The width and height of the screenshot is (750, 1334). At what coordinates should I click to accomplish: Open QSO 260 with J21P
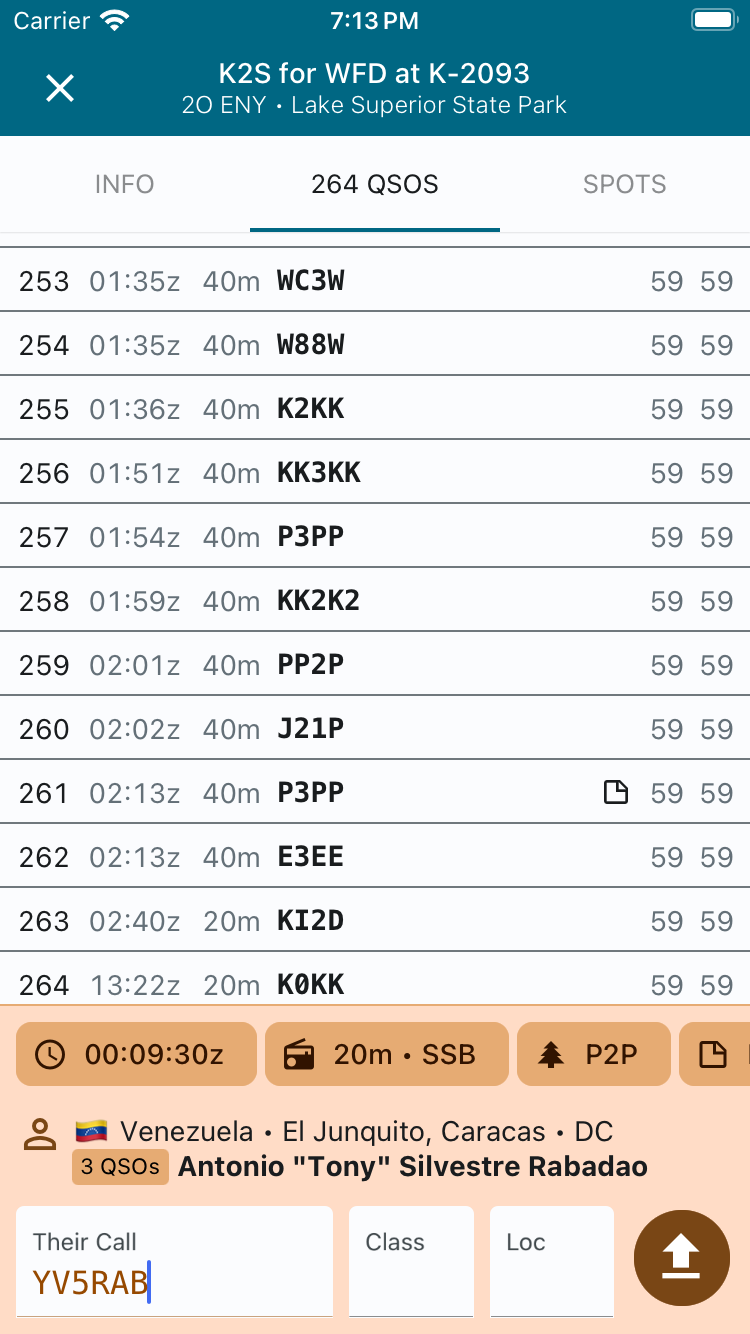tap(375, 728)
